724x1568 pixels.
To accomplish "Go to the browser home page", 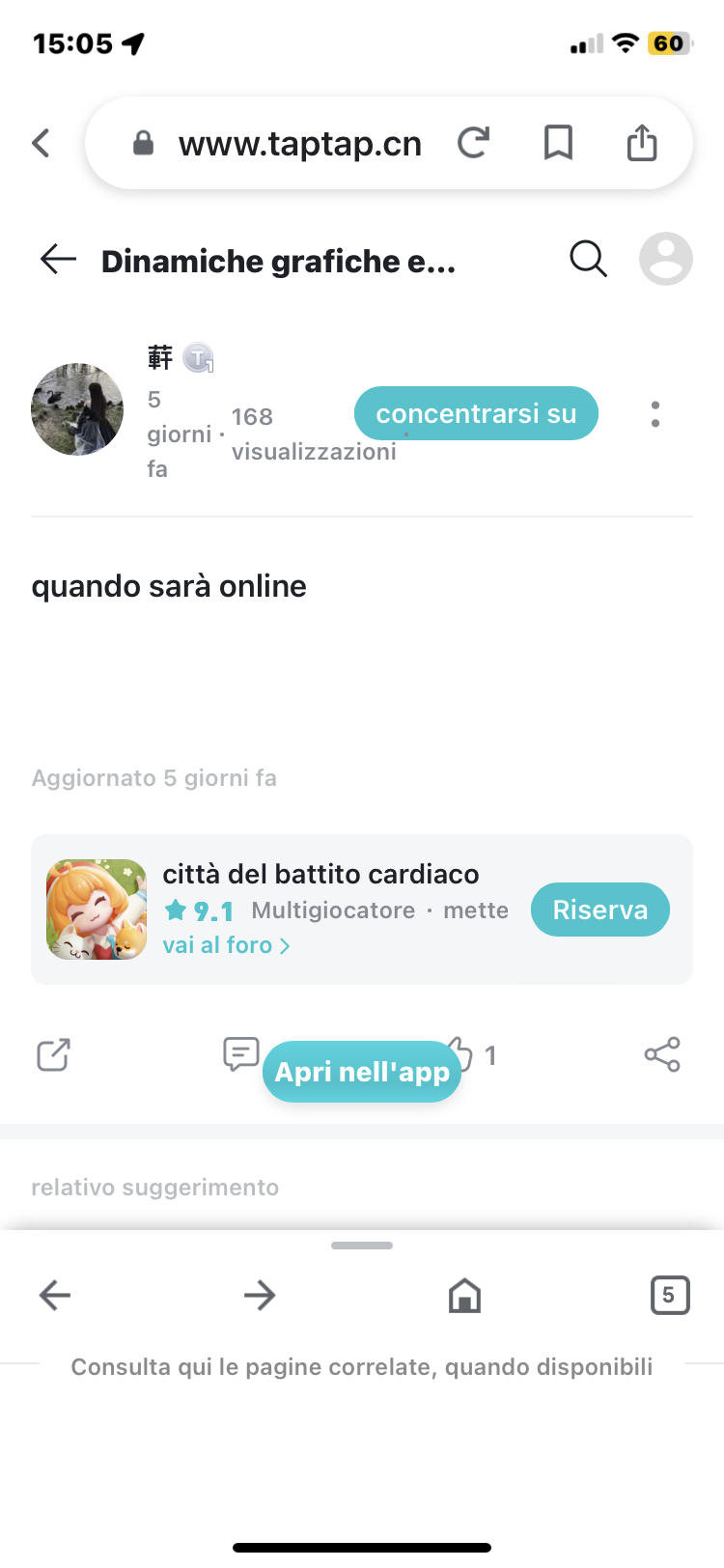I will 464,1295.
